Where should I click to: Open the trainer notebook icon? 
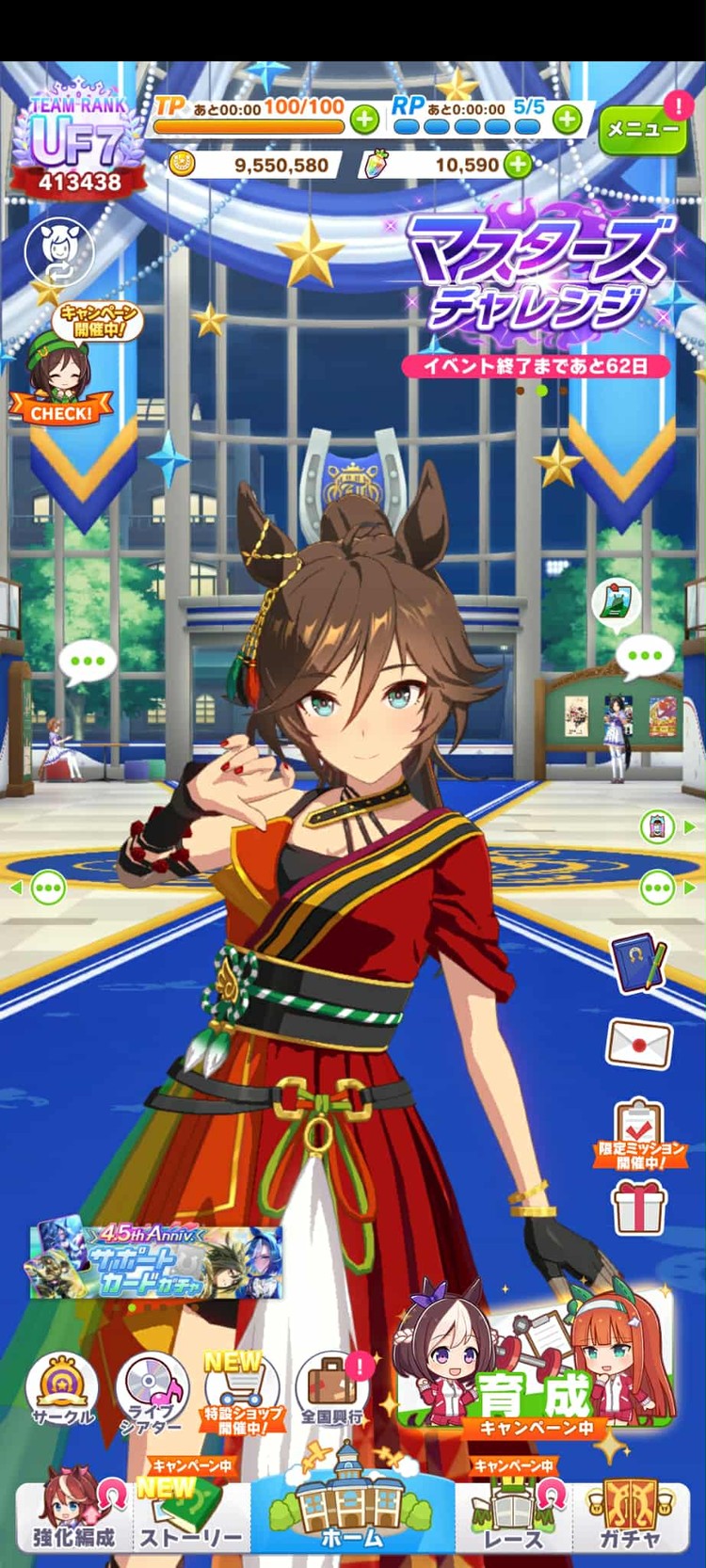coord(640,962)
